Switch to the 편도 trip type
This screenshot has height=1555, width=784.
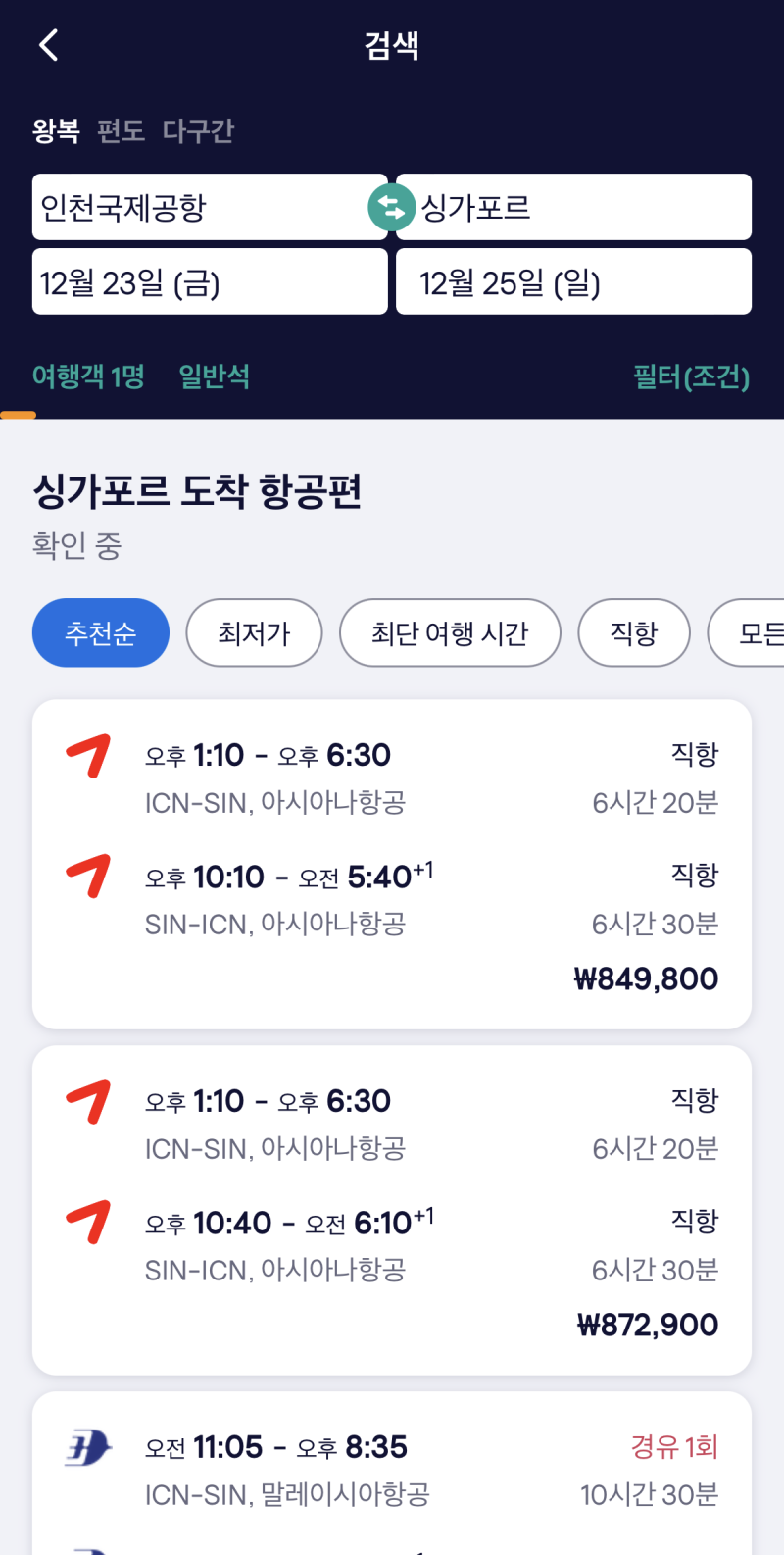pos(121,131)
